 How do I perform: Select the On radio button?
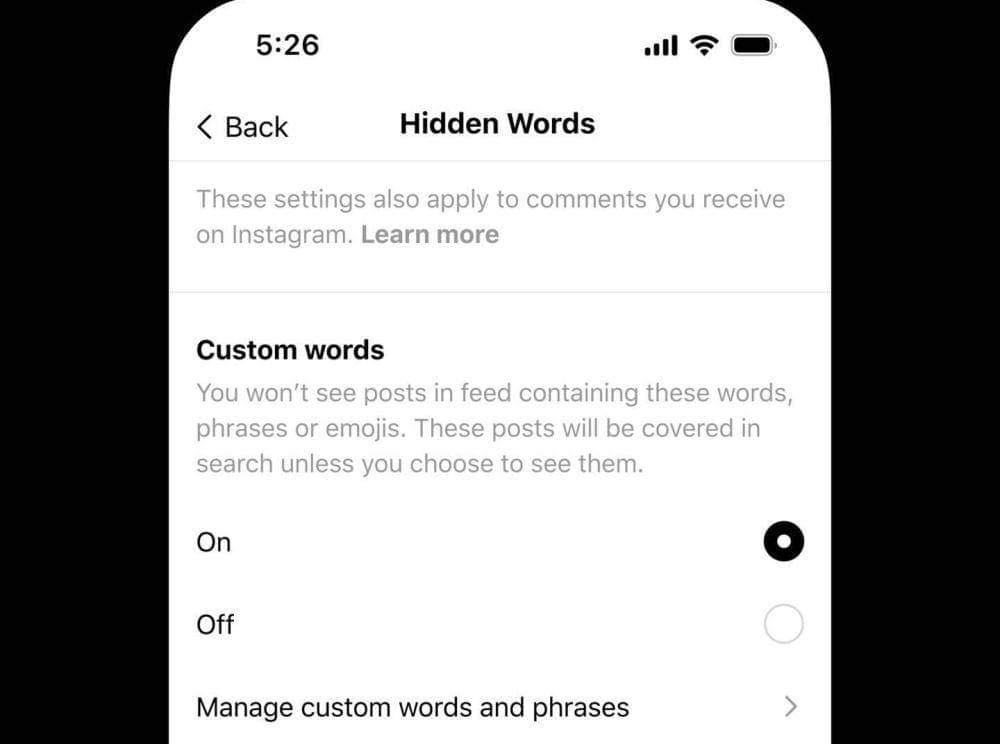pyautogui.click(x=783, y=542)
